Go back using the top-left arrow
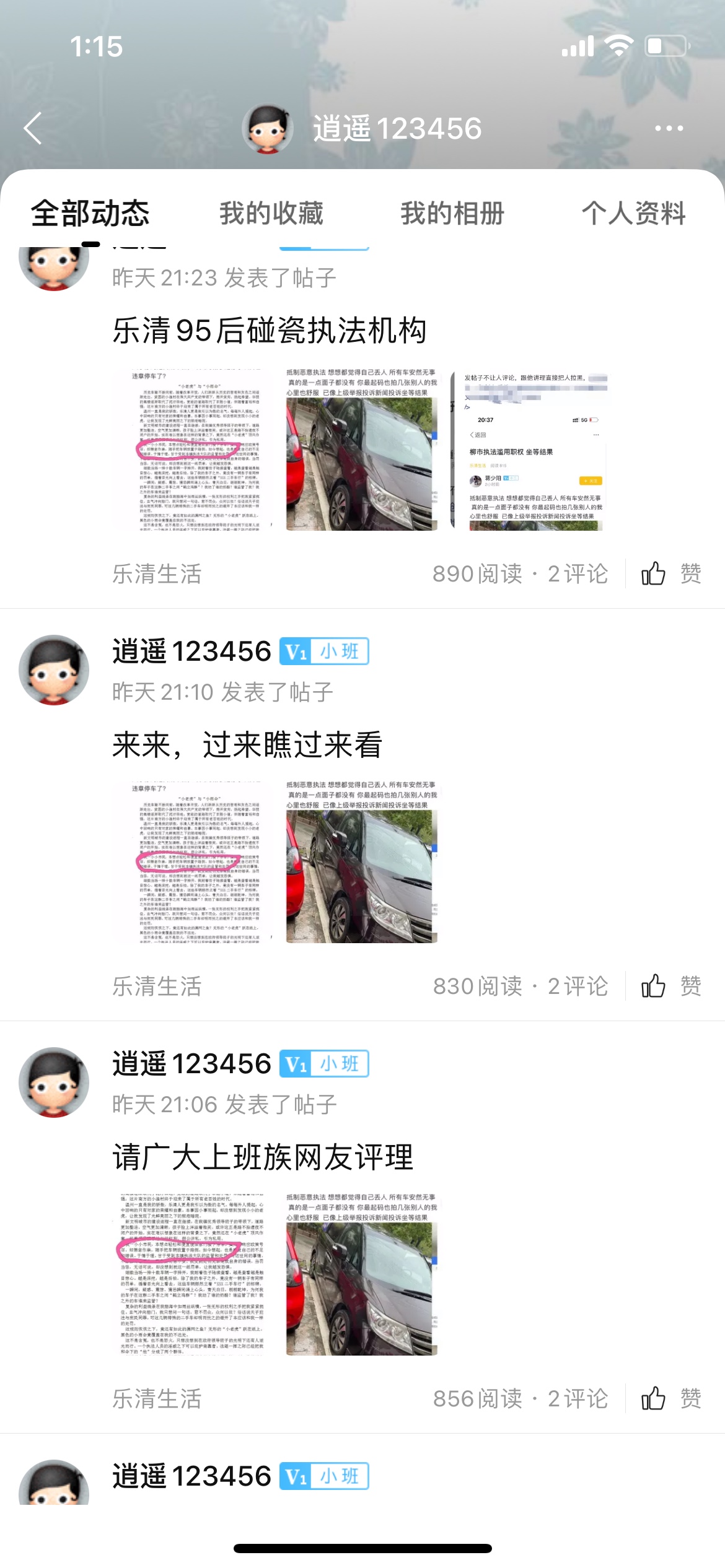 (33, 128)
